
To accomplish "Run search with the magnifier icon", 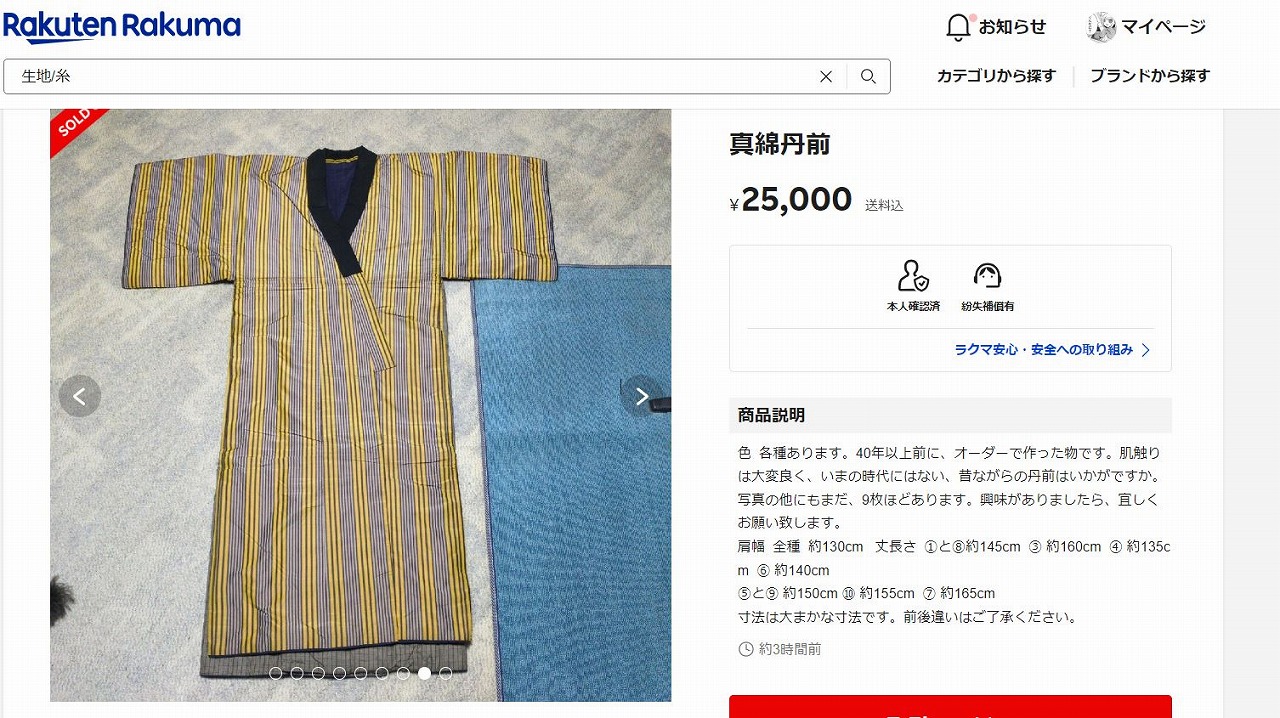I will point(868,76).
